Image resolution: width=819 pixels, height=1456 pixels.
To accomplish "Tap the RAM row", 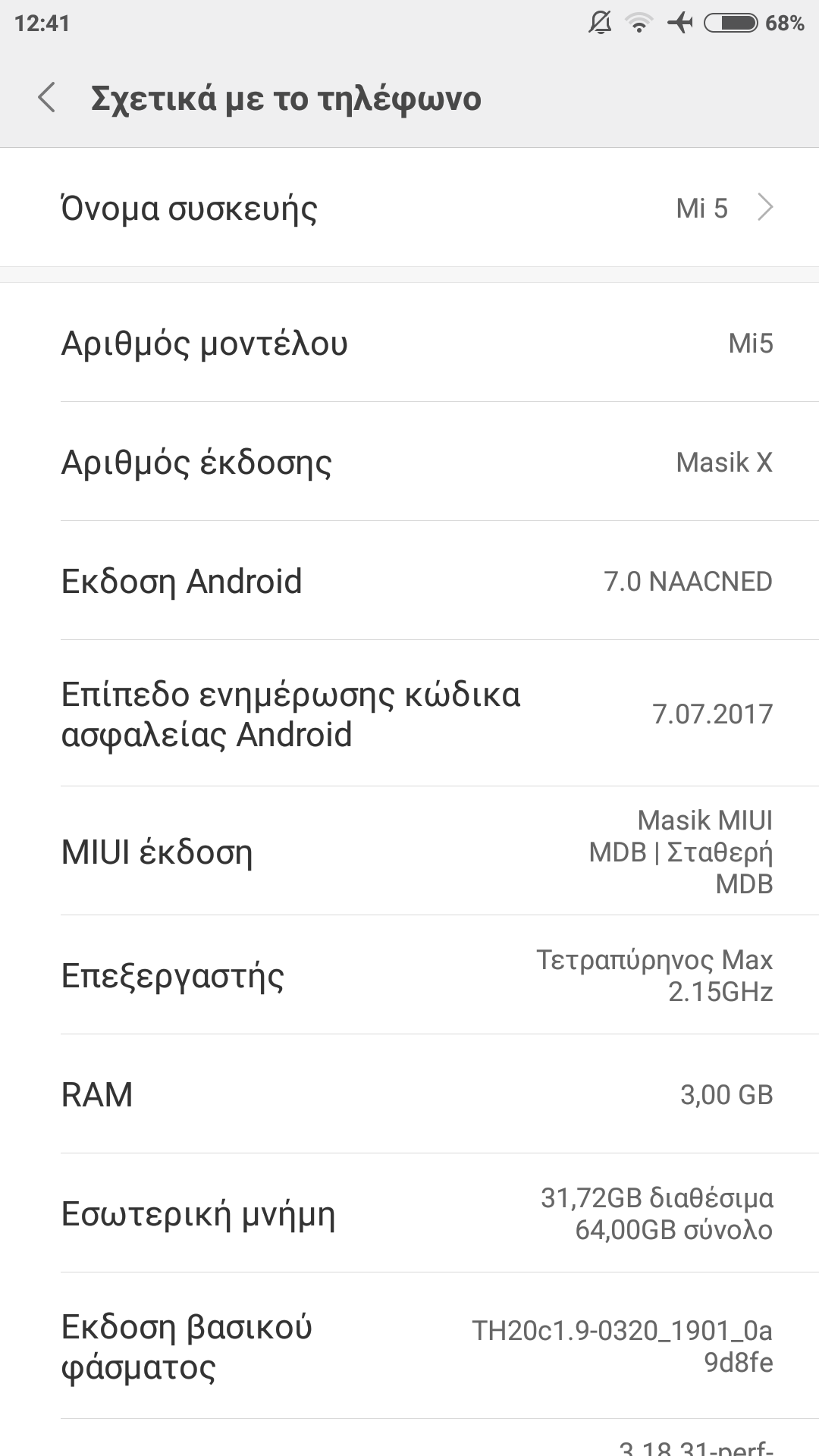I will [409, 1094].
